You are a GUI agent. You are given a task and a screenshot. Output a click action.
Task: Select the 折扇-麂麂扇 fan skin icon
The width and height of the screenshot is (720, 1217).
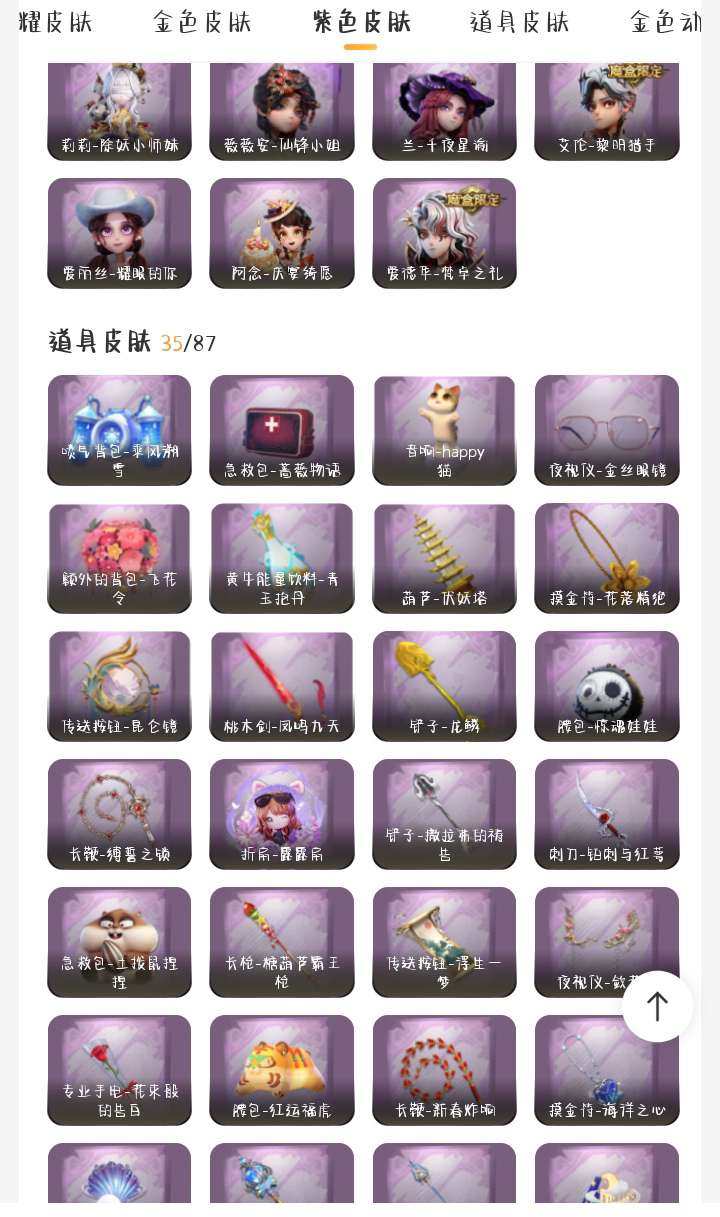[281, 813]
